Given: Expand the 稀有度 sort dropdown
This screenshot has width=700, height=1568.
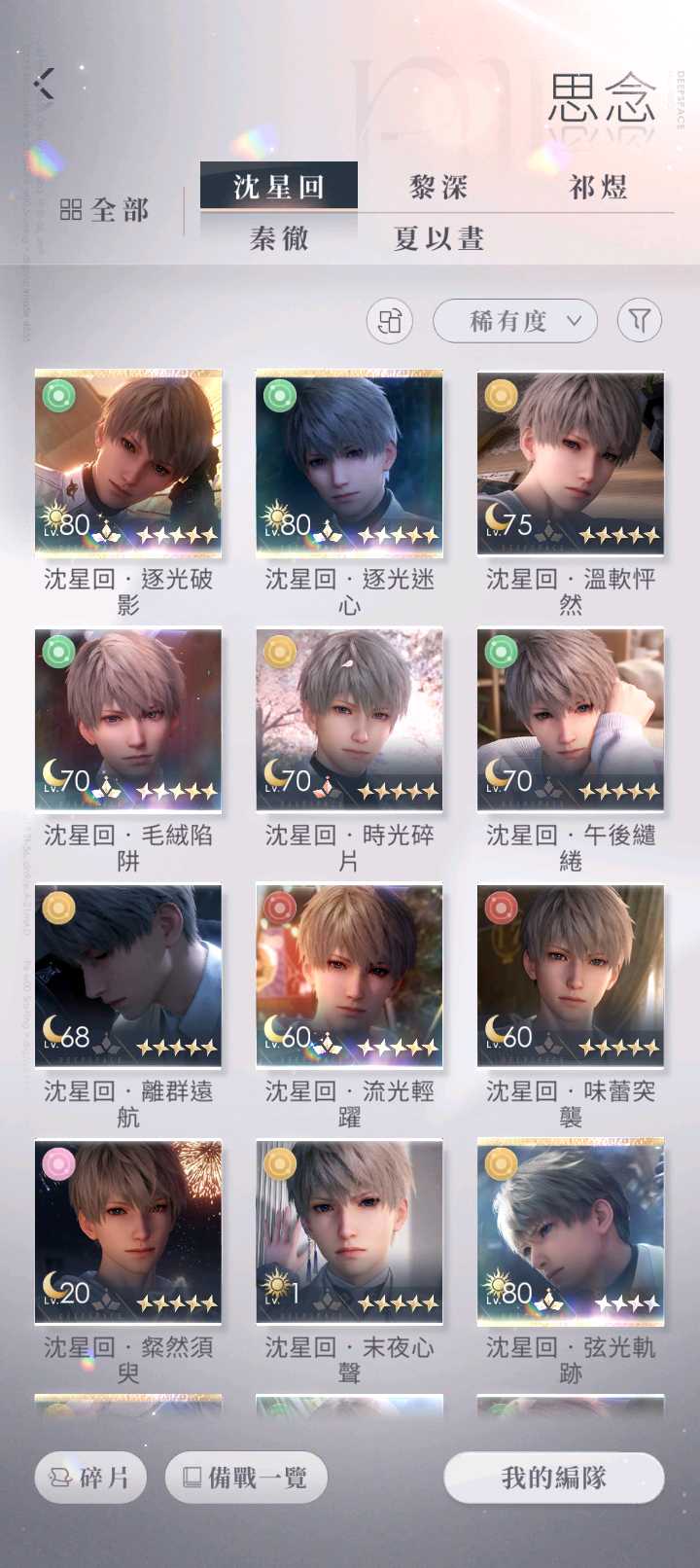Looking at the screenshot, I should [515, 320].
